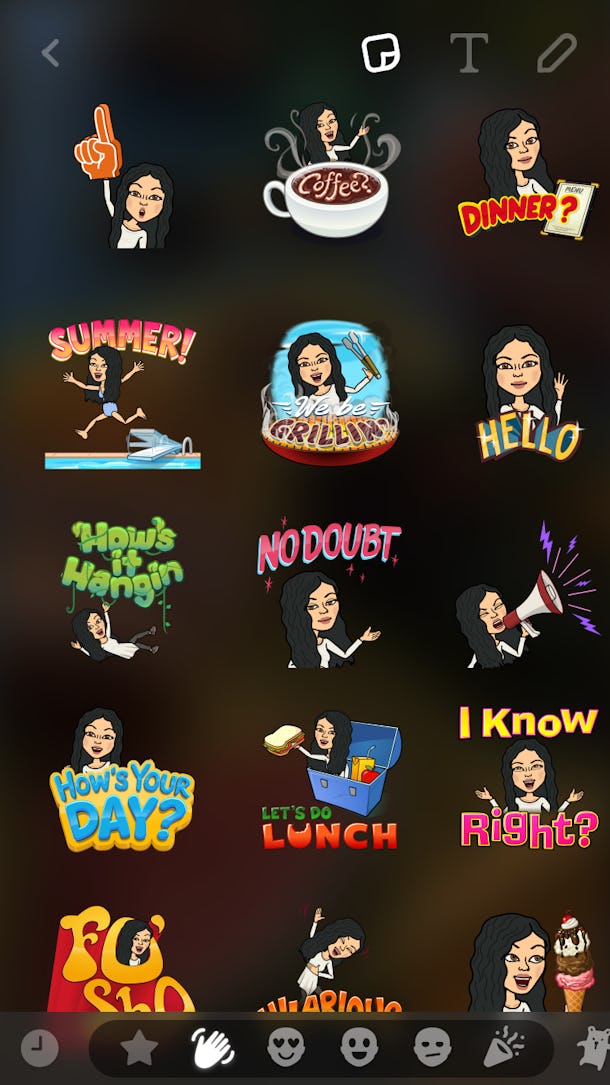Pick the I Know Right? sticker

point(528,778)
